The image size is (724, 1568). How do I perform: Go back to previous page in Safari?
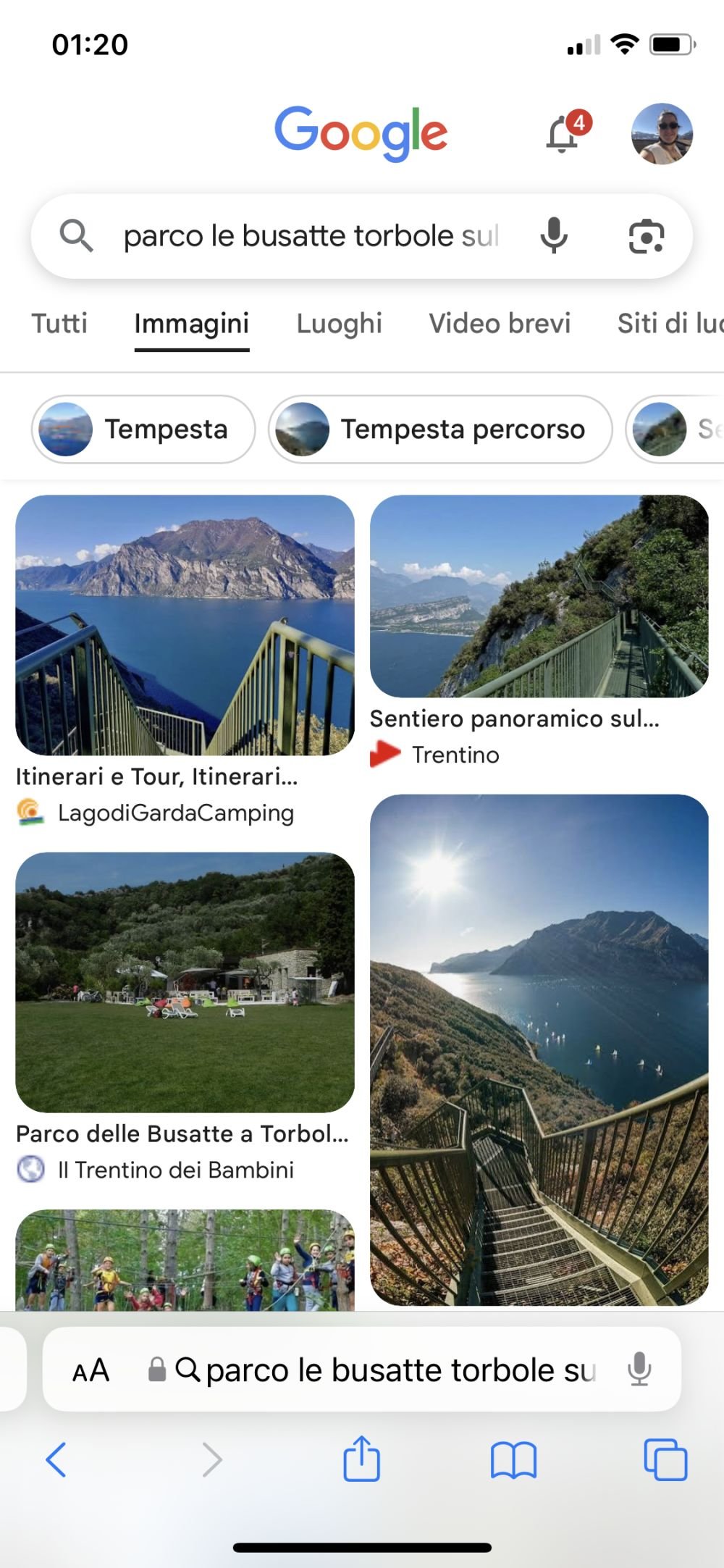point(56,1459)
